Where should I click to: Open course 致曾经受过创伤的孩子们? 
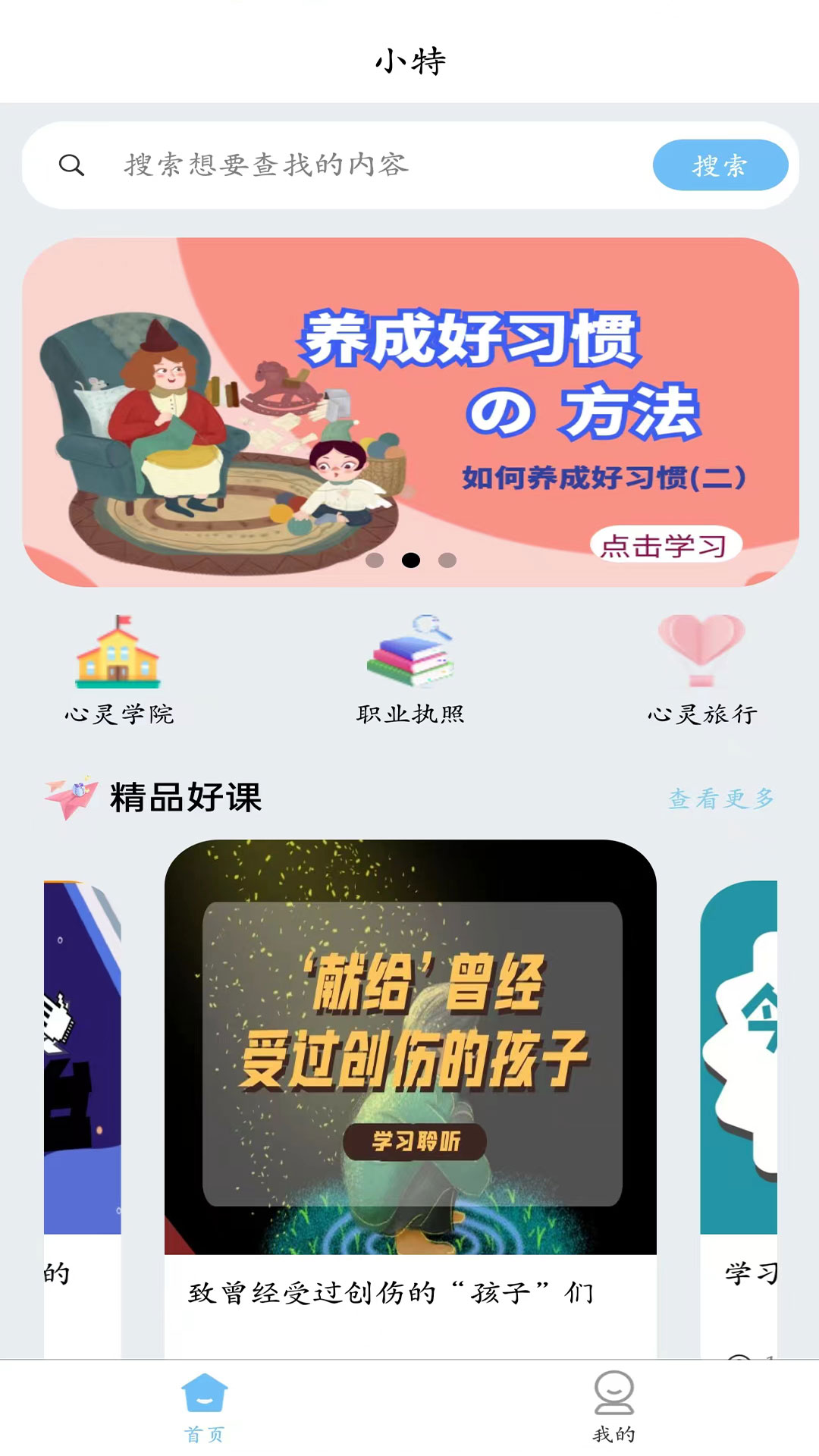coord(410,1099)
